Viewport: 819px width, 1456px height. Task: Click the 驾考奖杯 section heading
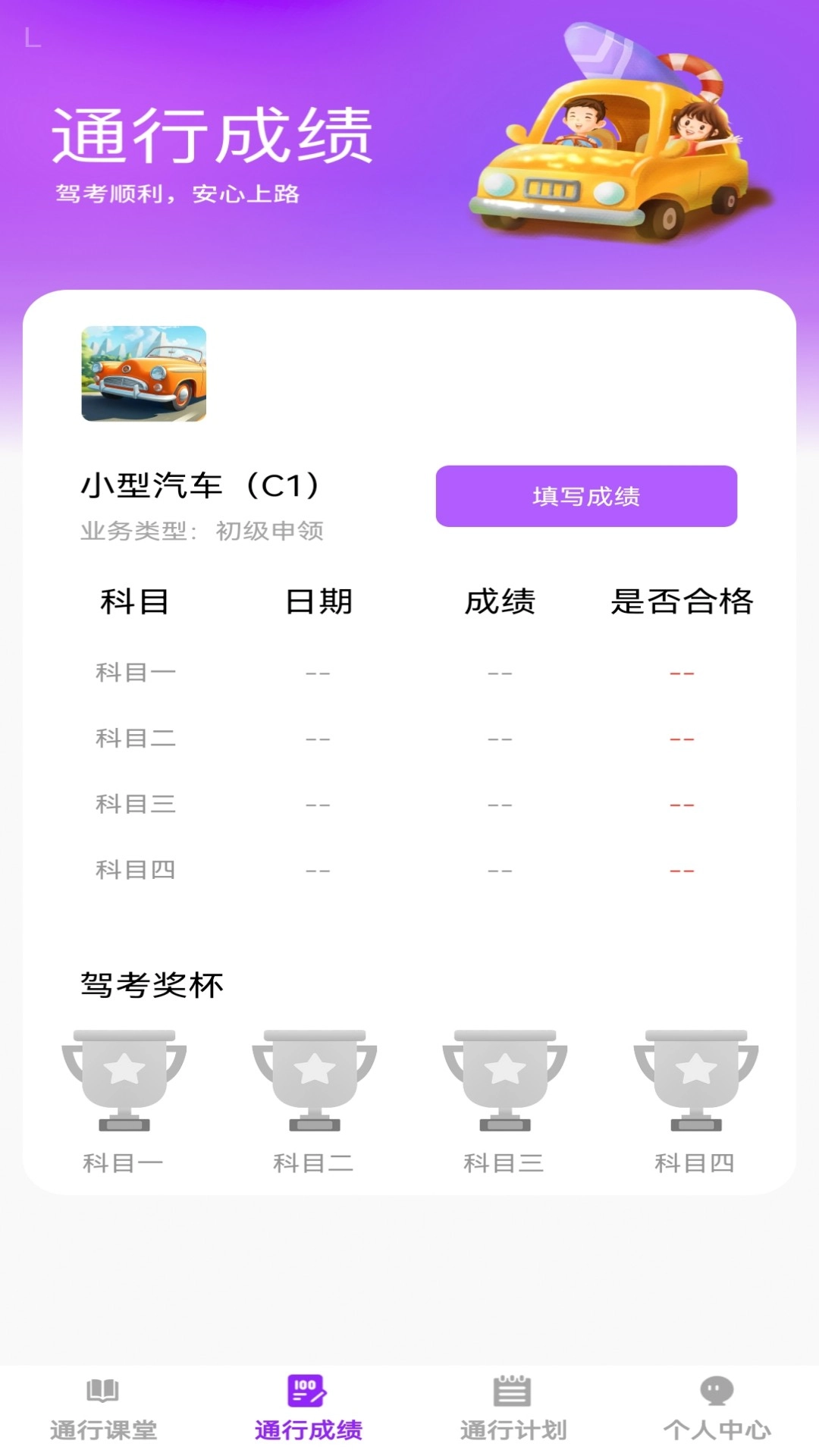[x=151, y=983]
